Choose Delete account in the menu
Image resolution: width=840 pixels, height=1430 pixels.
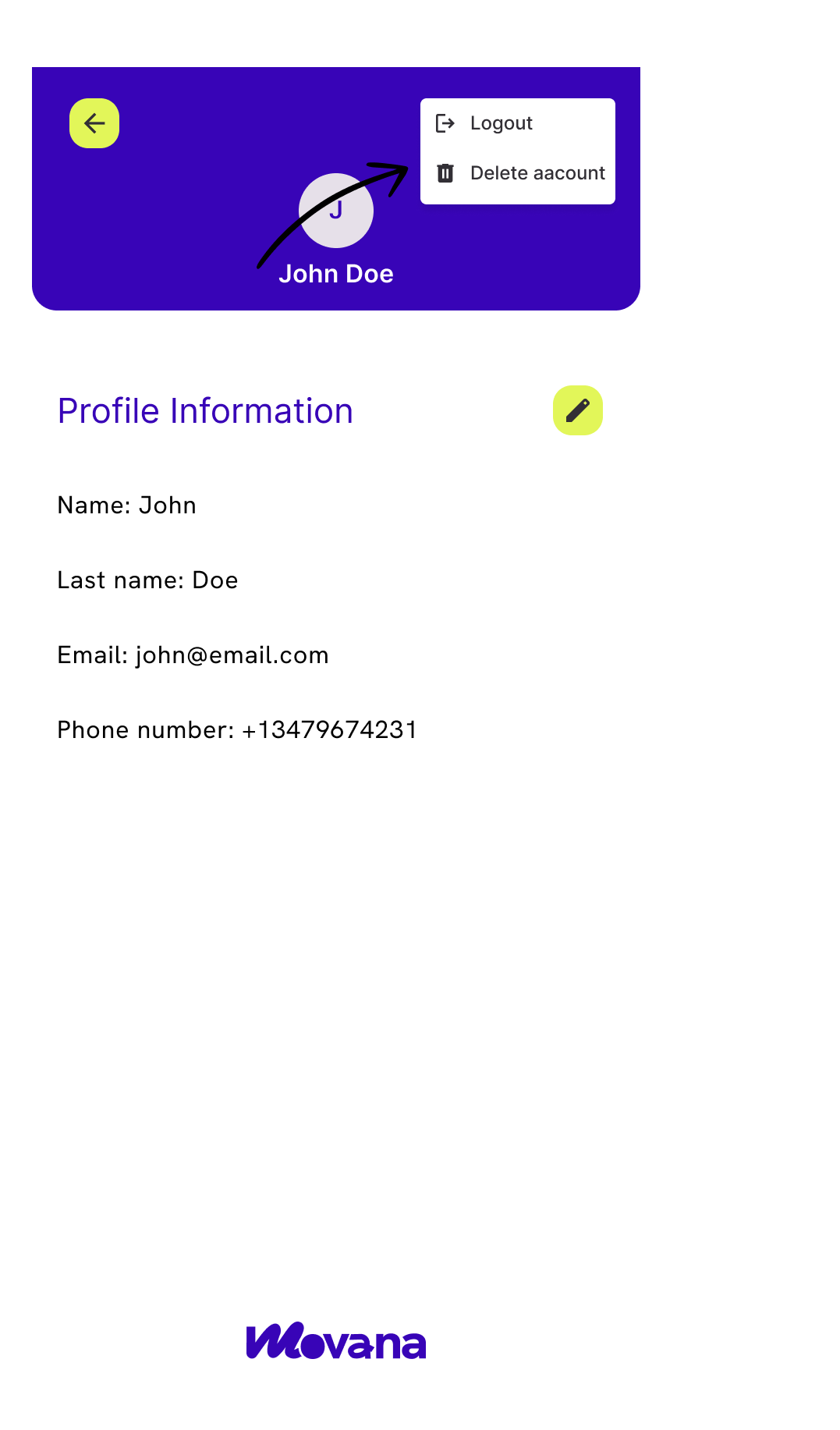coord(537,173)
